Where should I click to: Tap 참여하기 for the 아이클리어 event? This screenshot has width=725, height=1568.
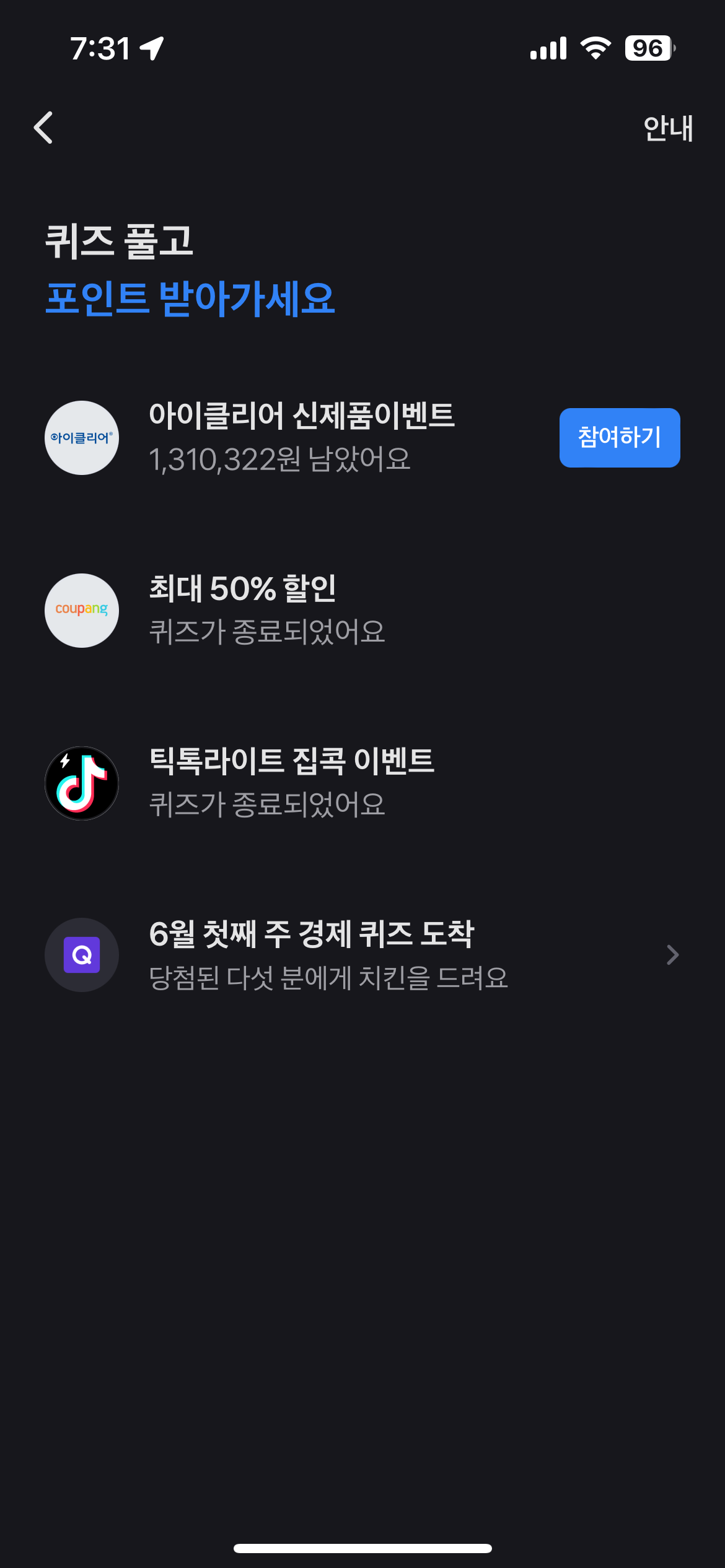(x=619, y=437)
